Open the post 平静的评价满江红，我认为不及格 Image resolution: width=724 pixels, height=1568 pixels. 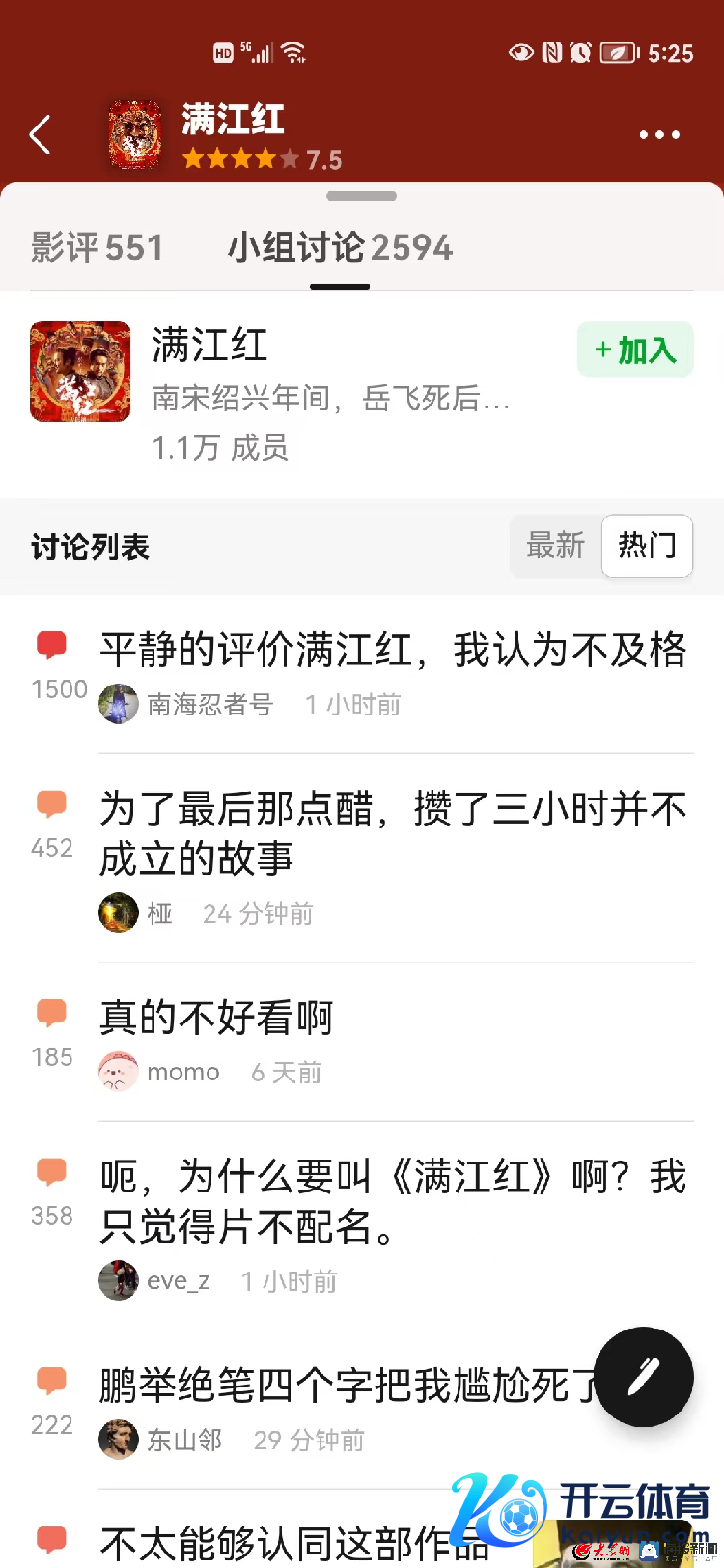point(393,650)
